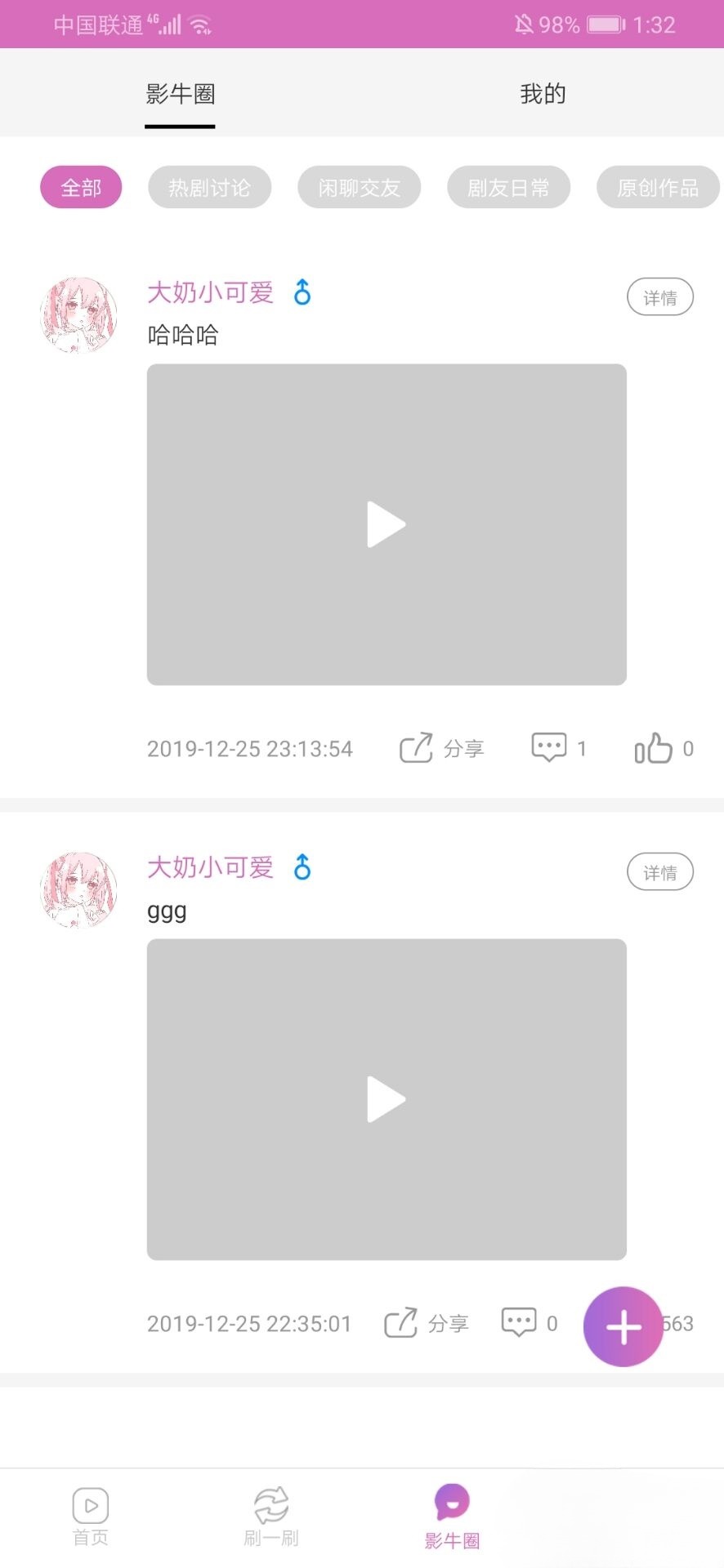Like the first video post
The width and height of the screenshot is (724, 1568).
click(656, 746)
